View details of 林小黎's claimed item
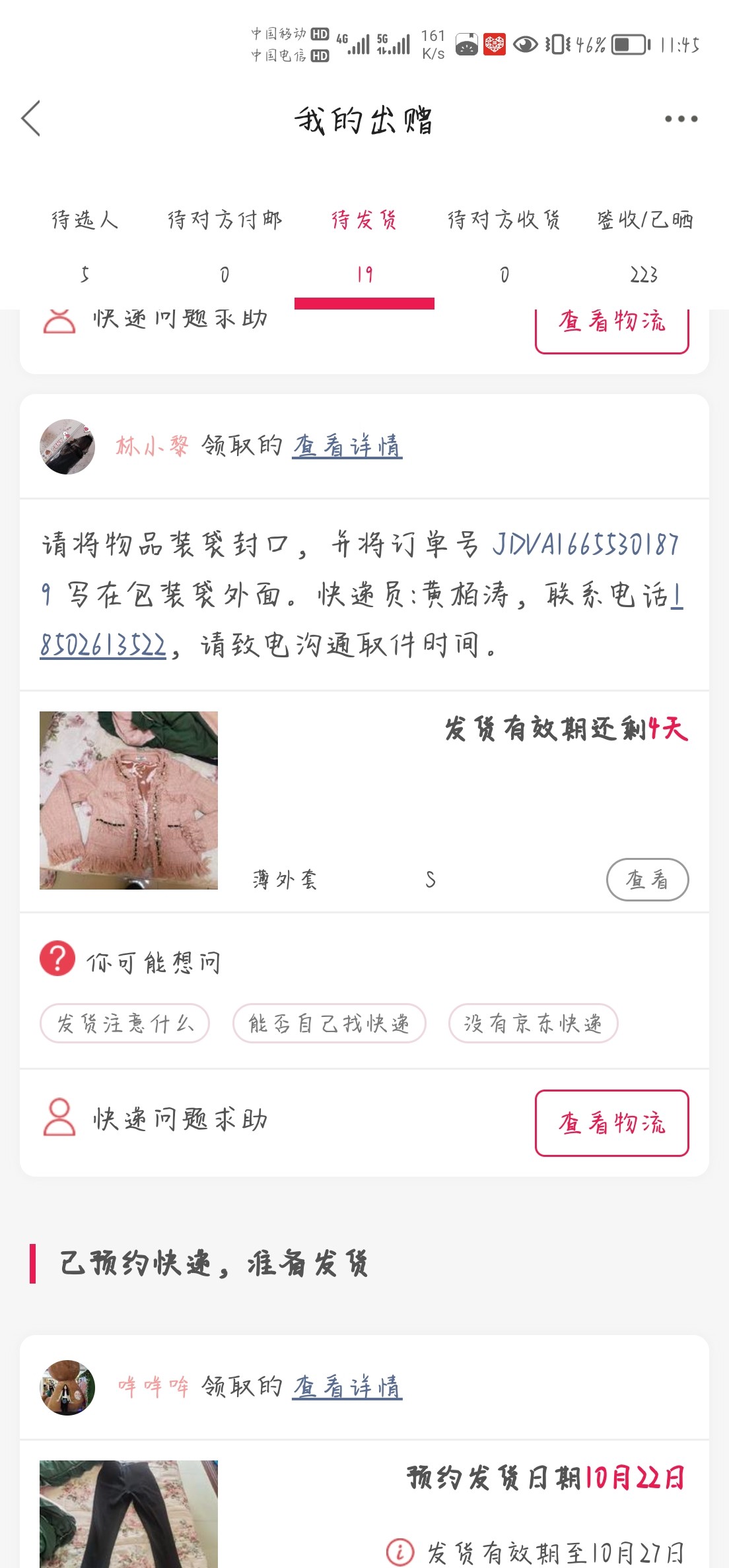 347,447
